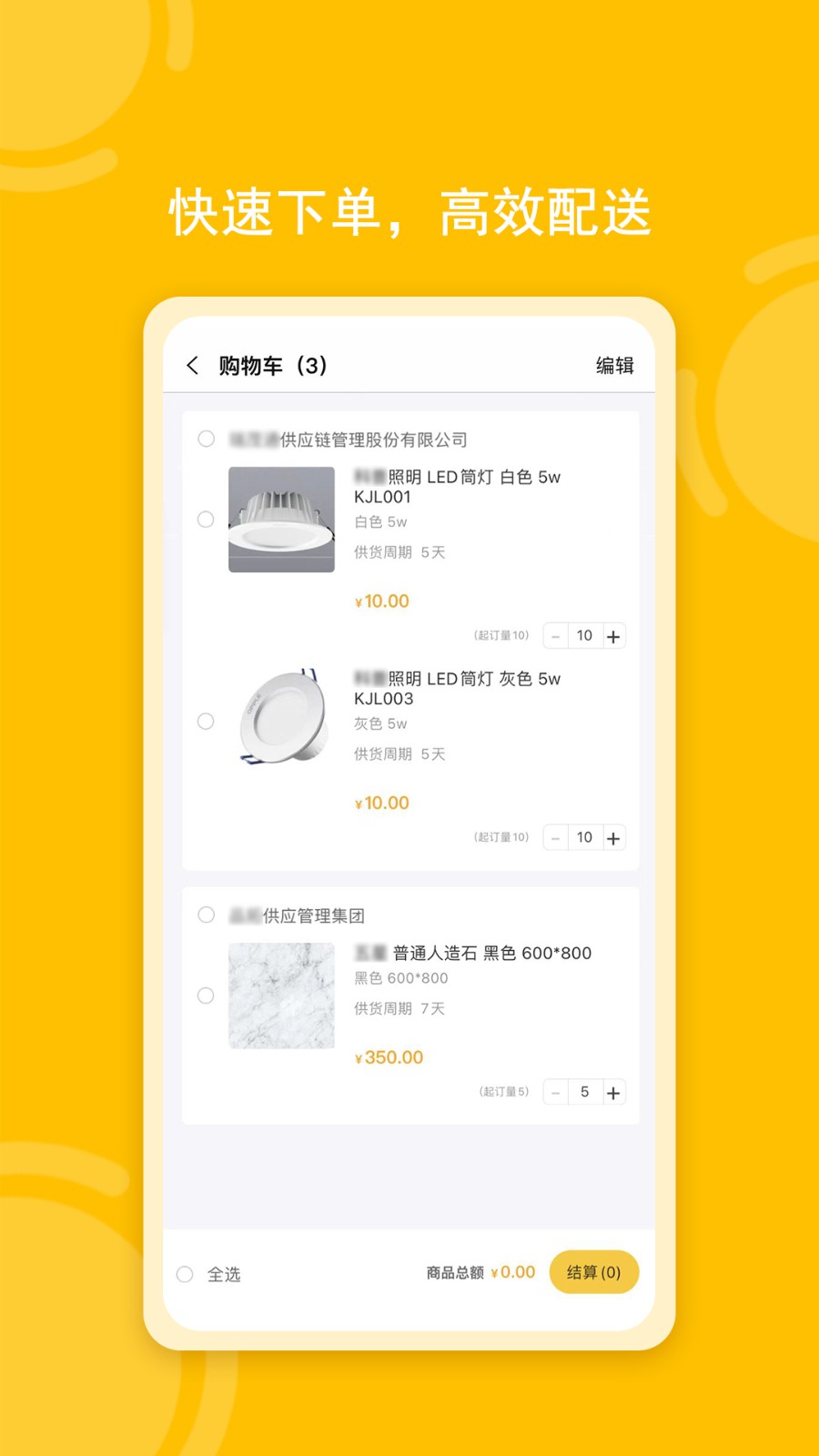Tap the marble artificial stone product image

tap(281, 996)
